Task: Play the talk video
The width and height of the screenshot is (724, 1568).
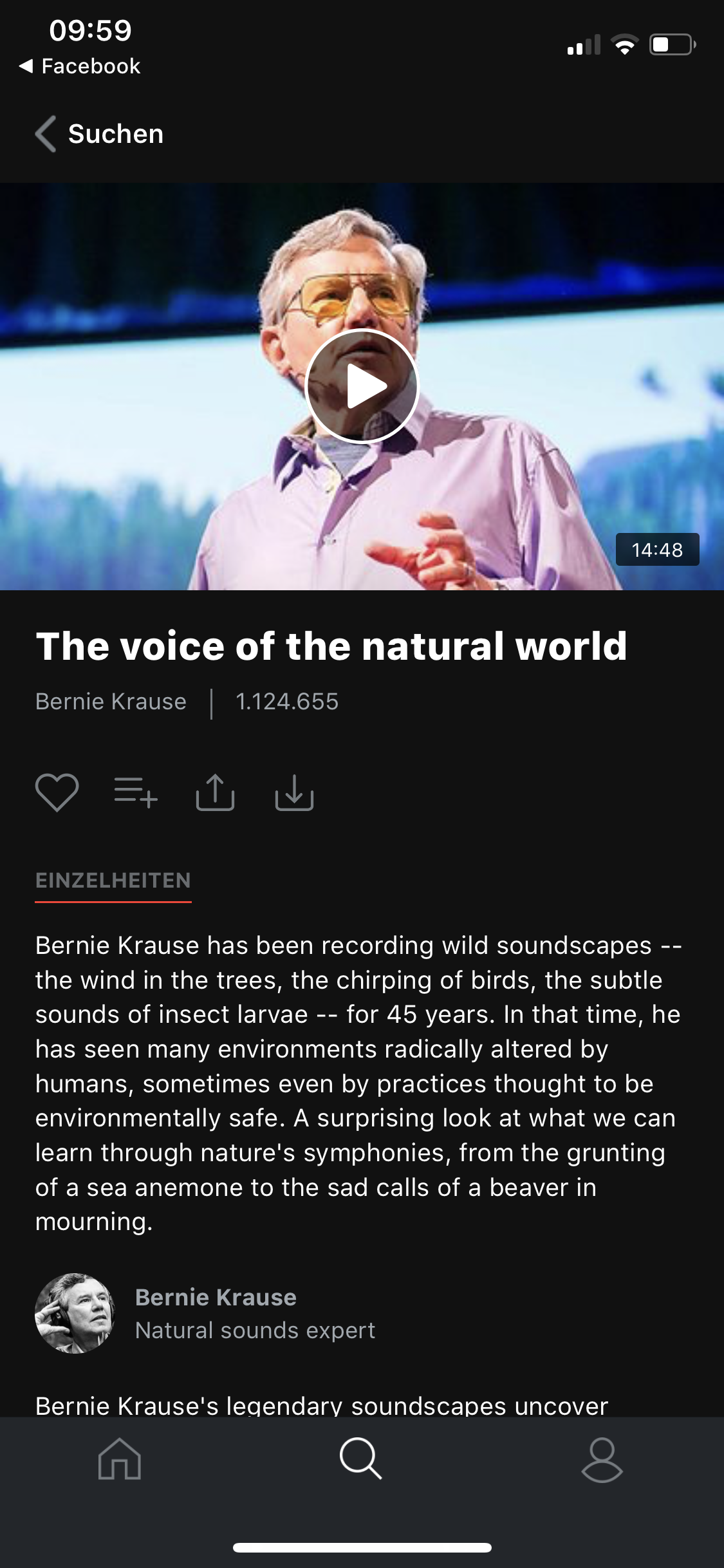Action: pyautogui.click(x=362, y=386)
